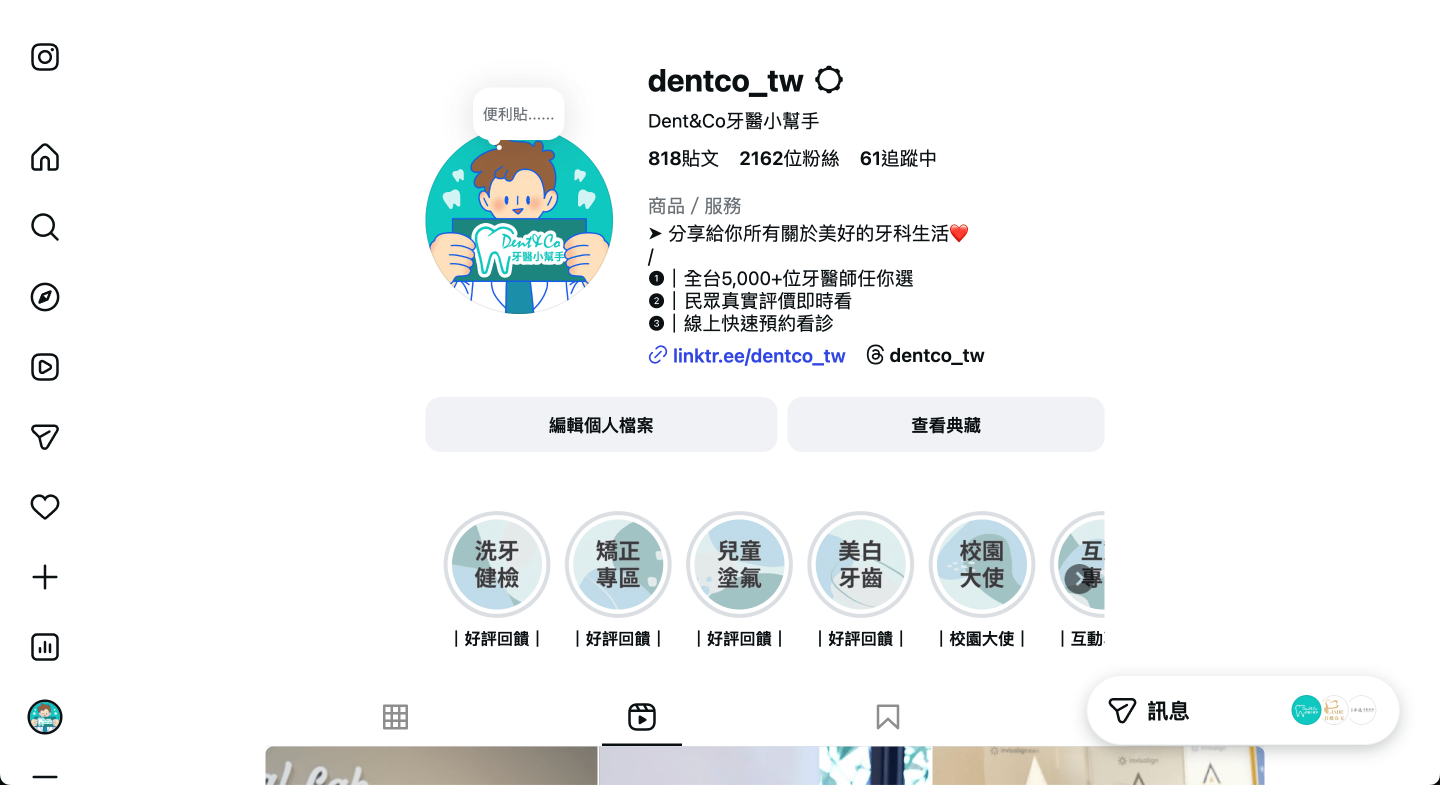View the 矯正專區 highlight

[x=618, y=564]
